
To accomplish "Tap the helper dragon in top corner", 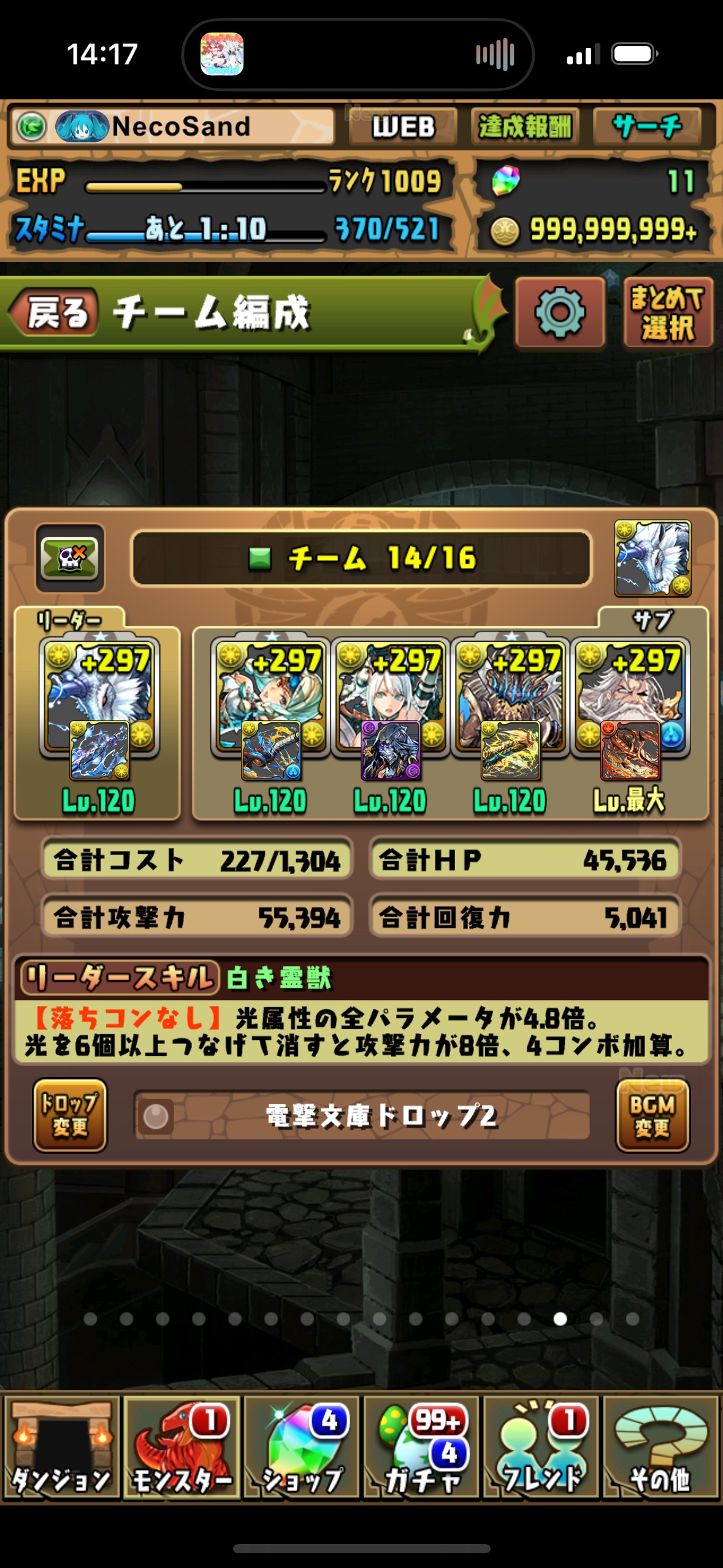I will [652, 558].
